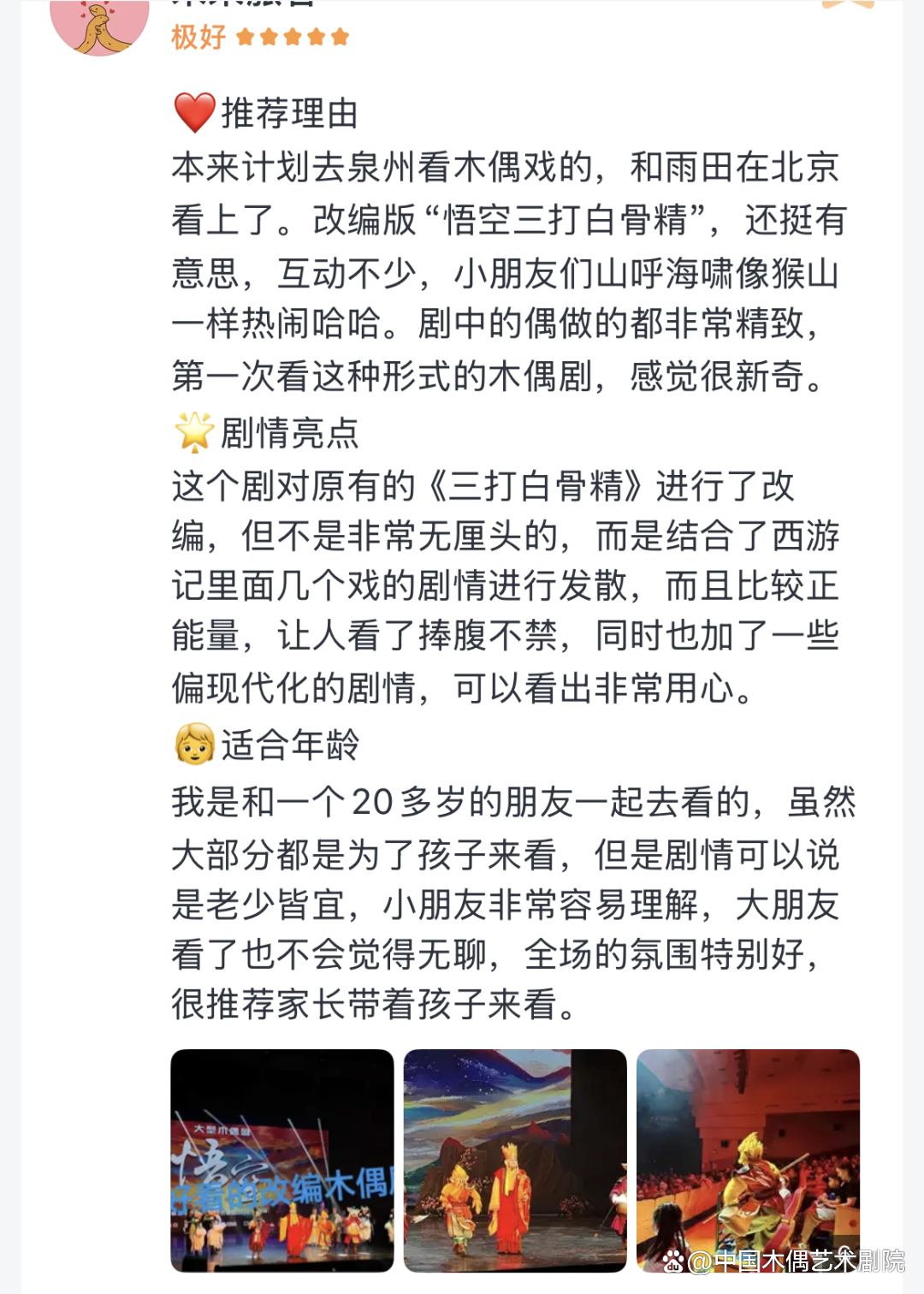Viewport: 924px width, 1294px height.
Task: Open the third photo of Monkey King puppet
Action: coord(748,1160)
